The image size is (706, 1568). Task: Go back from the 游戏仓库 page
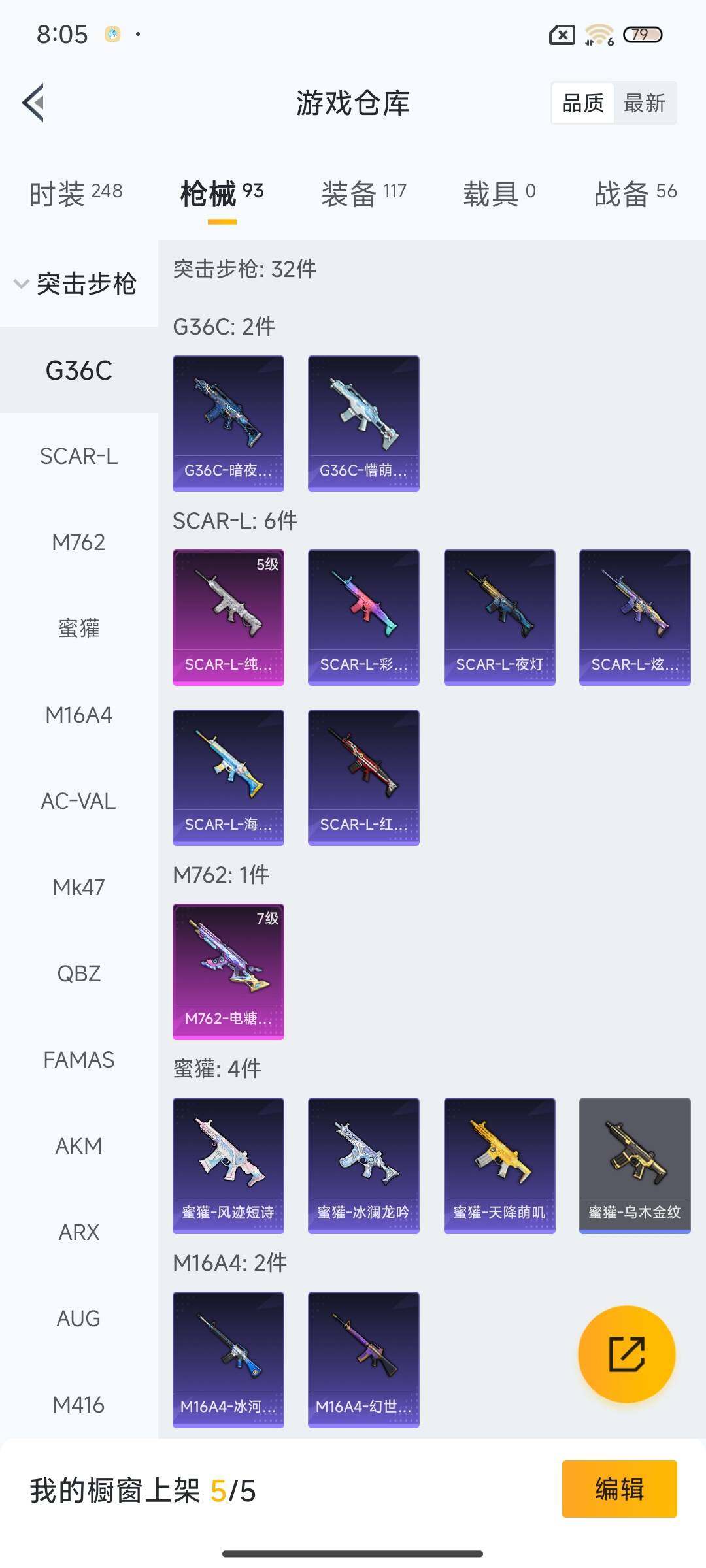[34, 103]
